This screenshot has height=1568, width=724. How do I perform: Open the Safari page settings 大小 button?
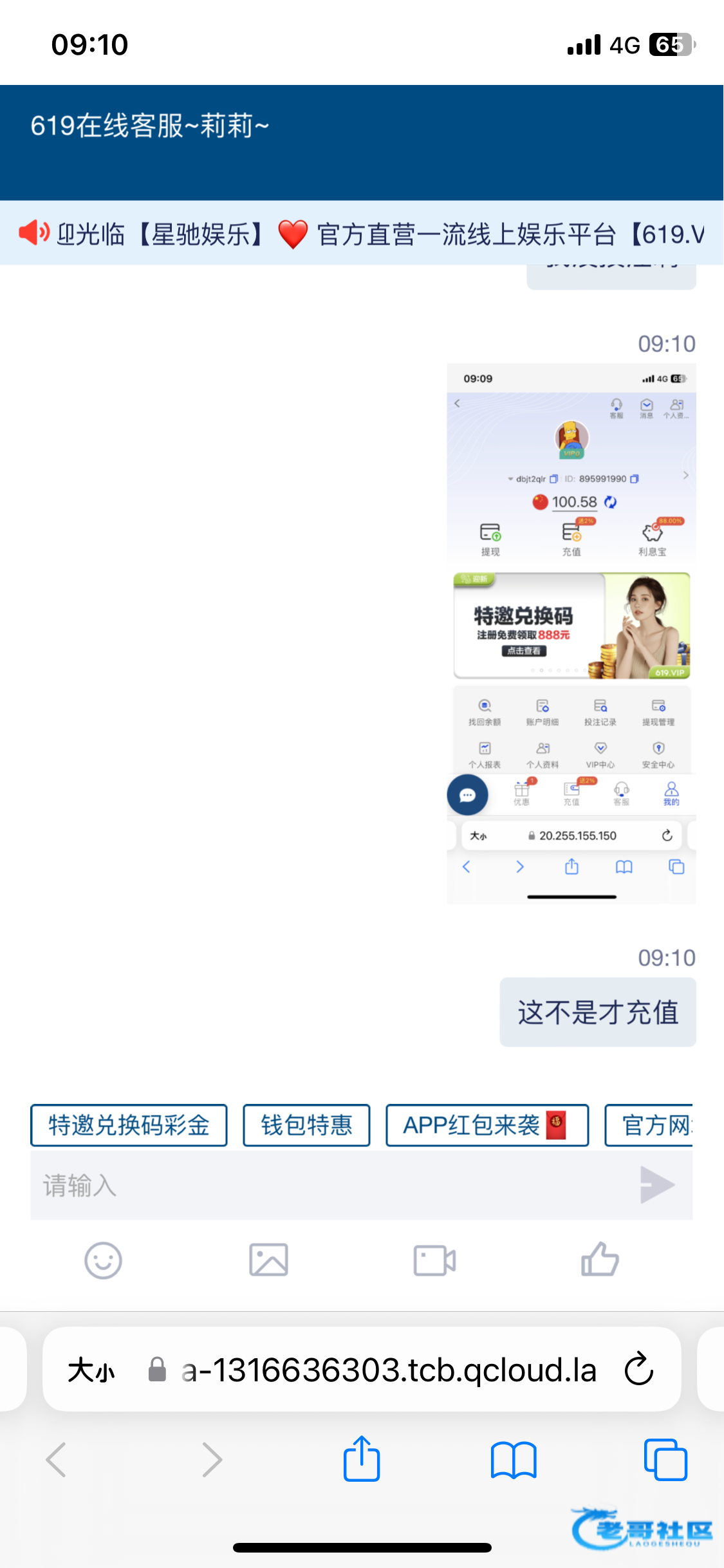tap(91, 1370)
